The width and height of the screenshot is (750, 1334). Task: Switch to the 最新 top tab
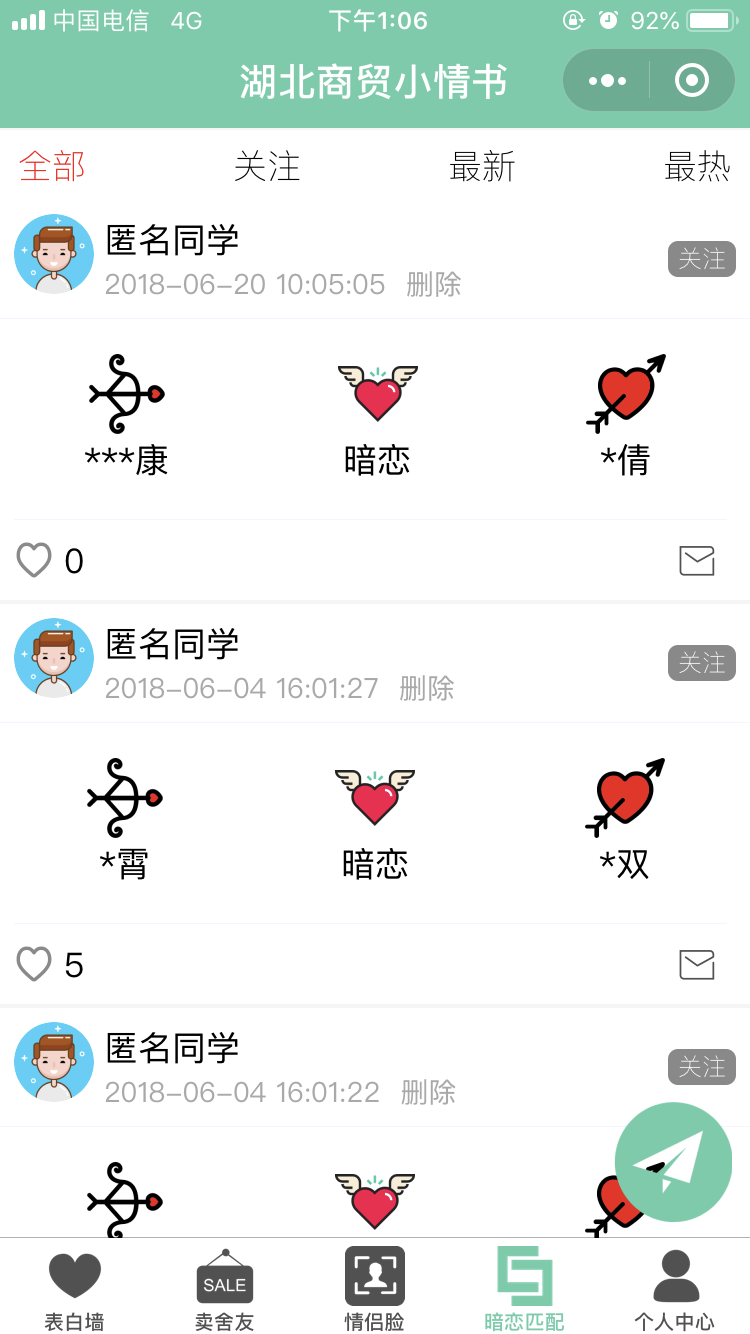pos(482,166)
